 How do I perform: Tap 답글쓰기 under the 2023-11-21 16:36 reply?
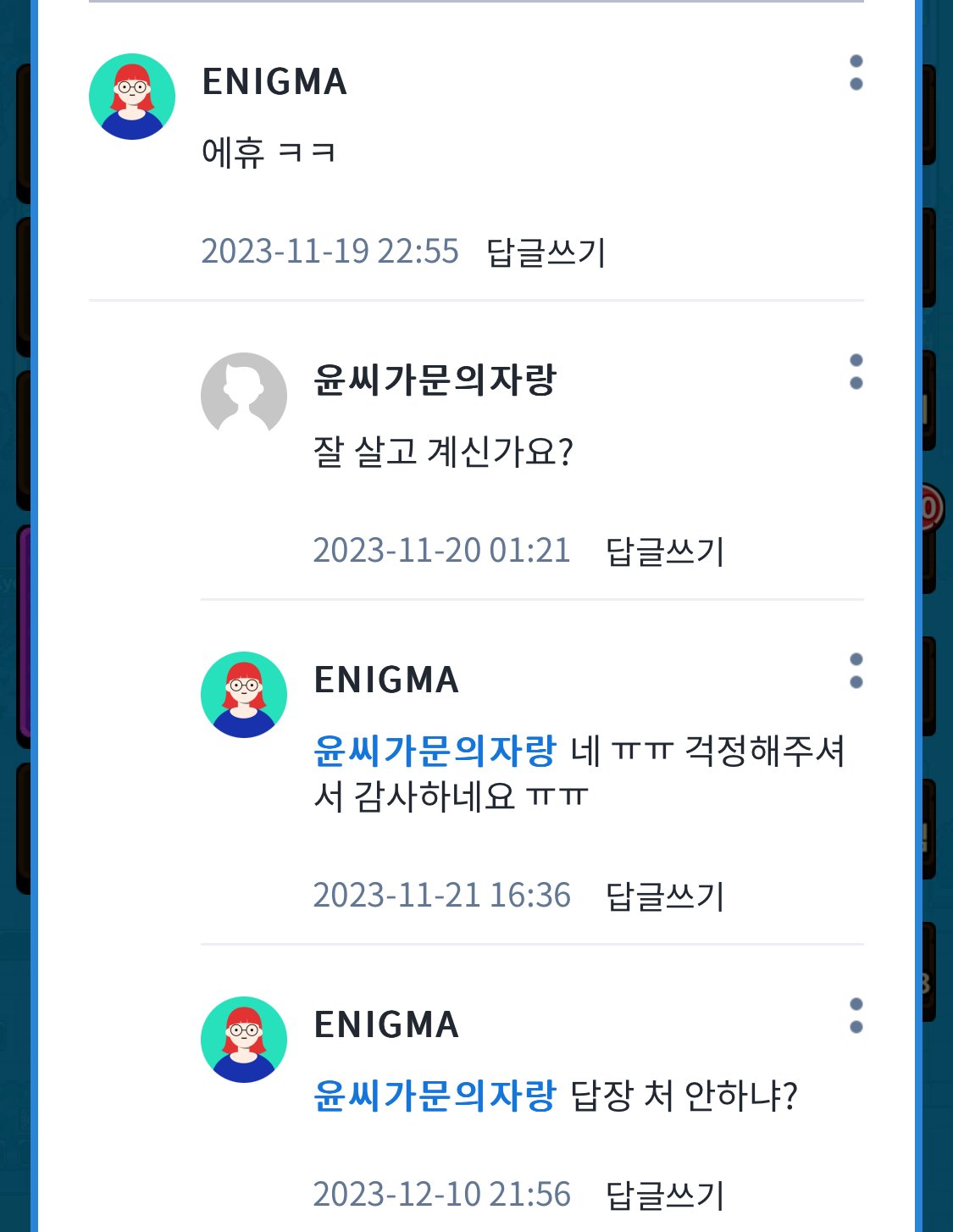[664, 896]
